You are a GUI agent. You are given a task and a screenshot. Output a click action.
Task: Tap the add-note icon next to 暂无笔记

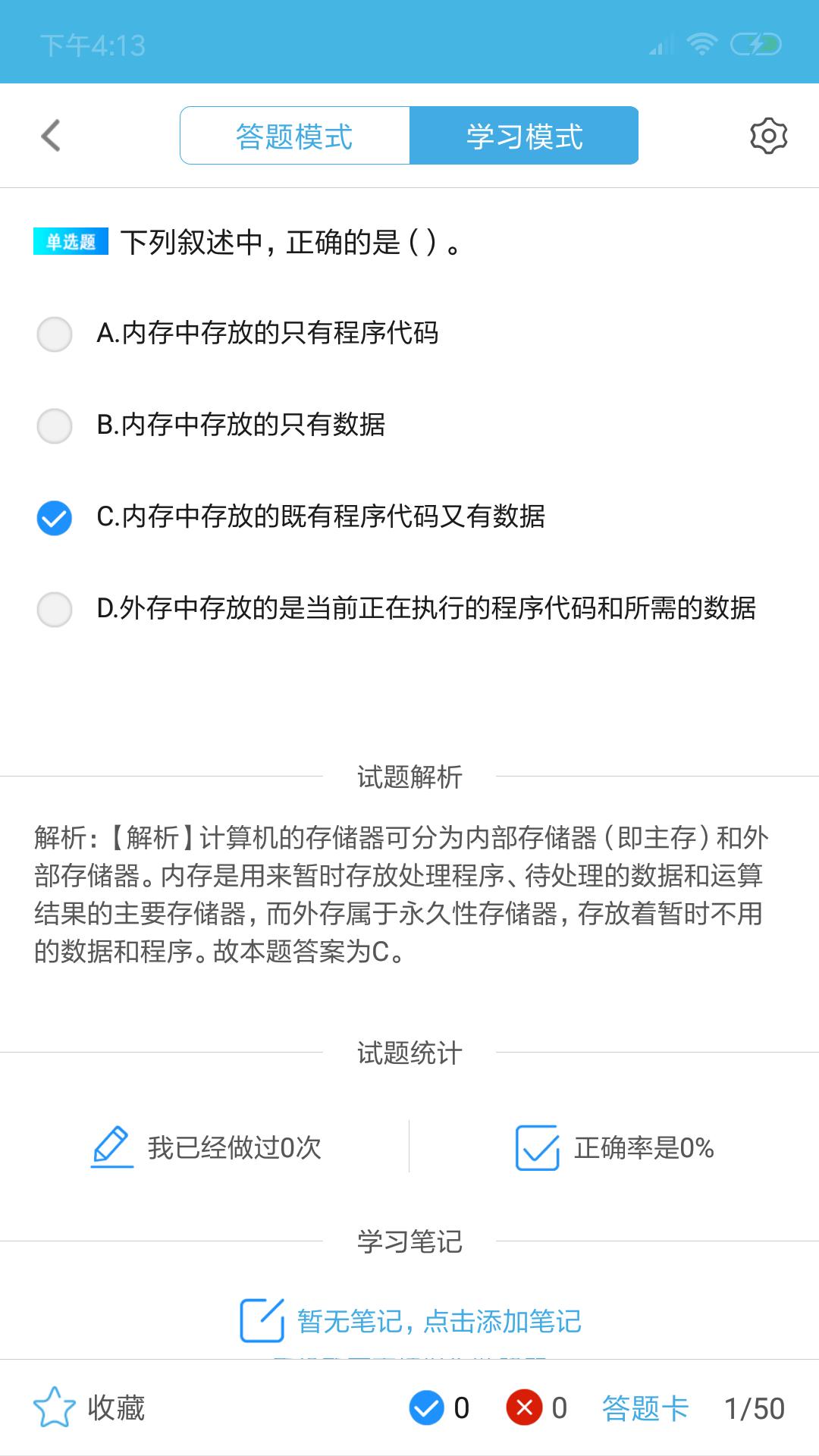coord(262,1317)
